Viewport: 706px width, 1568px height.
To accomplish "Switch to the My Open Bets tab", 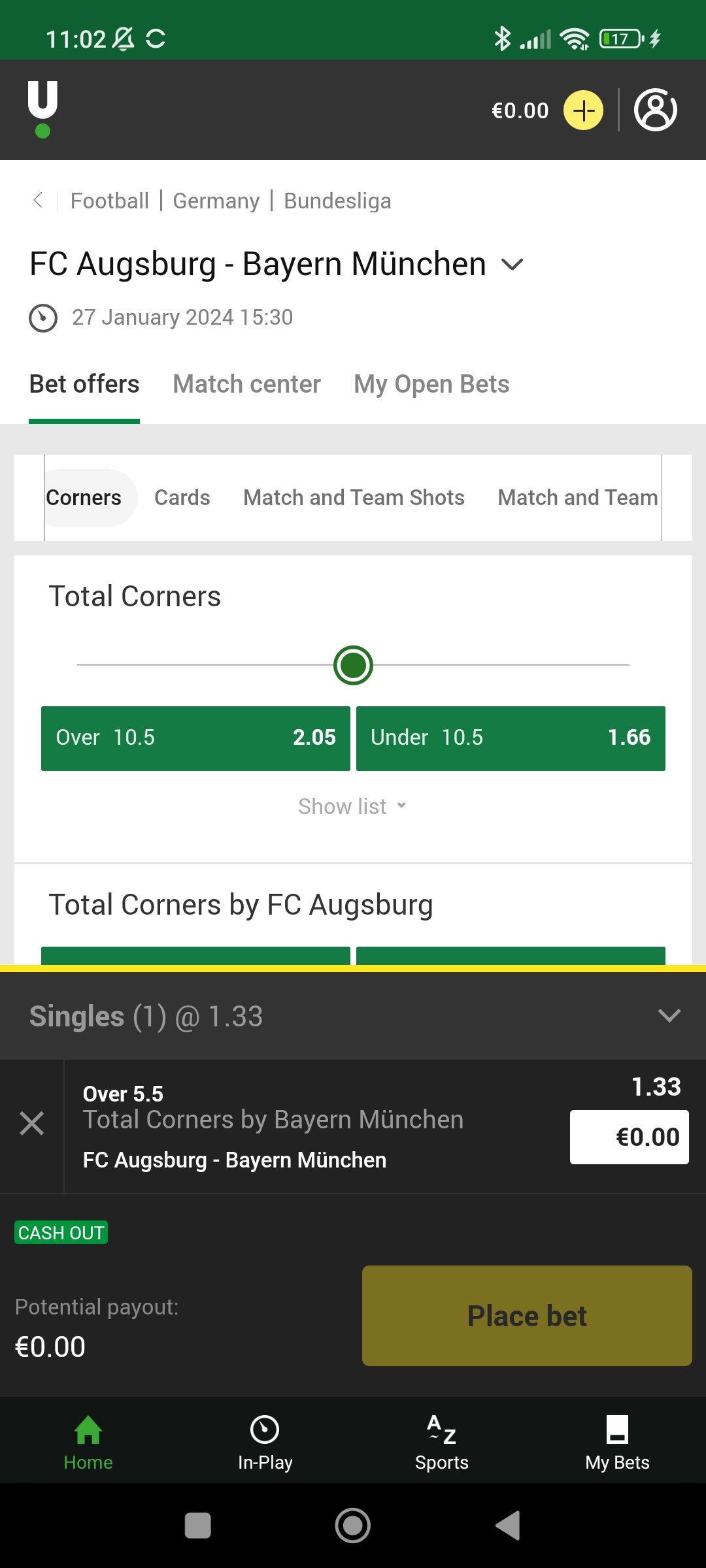I will [x=431, y=384].
